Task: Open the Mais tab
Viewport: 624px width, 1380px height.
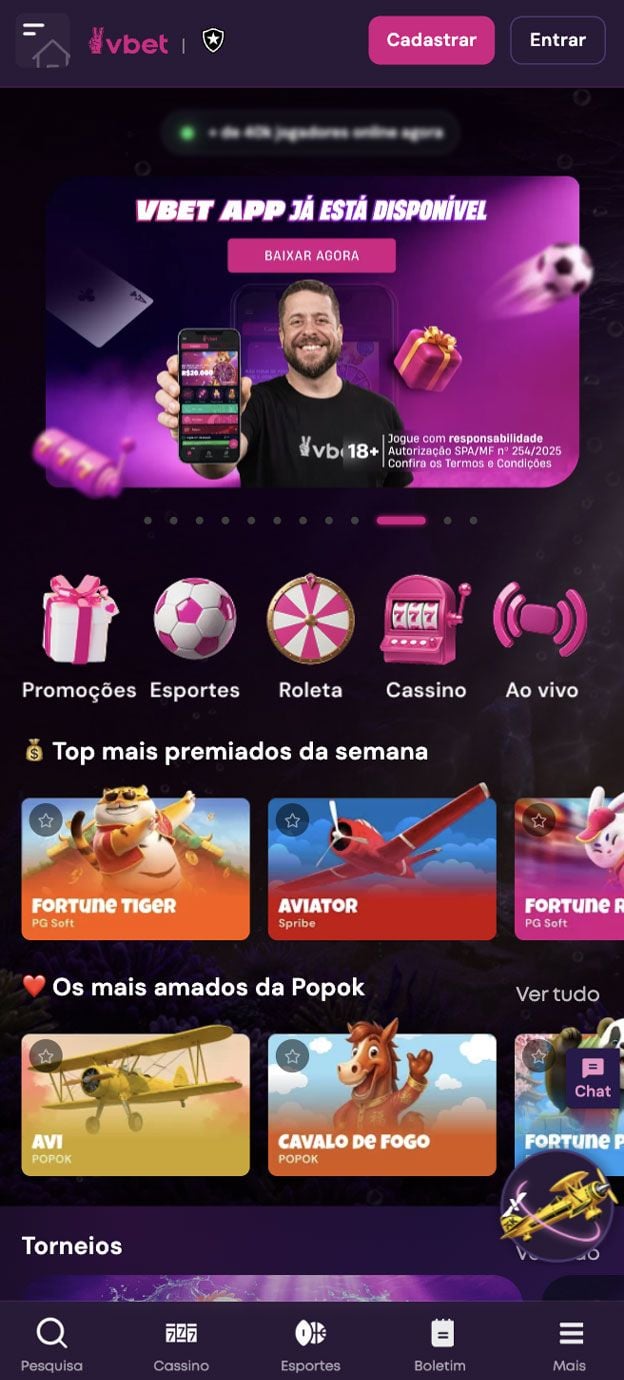Action: click(570, 1343)
